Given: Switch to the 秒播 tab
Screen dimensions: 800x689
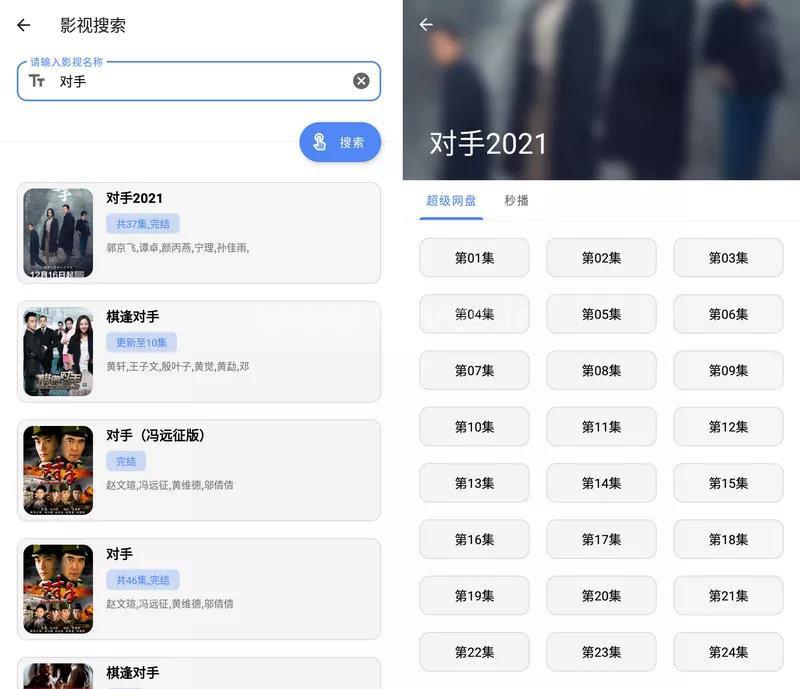Looking at the screenshot, I should (516, 200).
